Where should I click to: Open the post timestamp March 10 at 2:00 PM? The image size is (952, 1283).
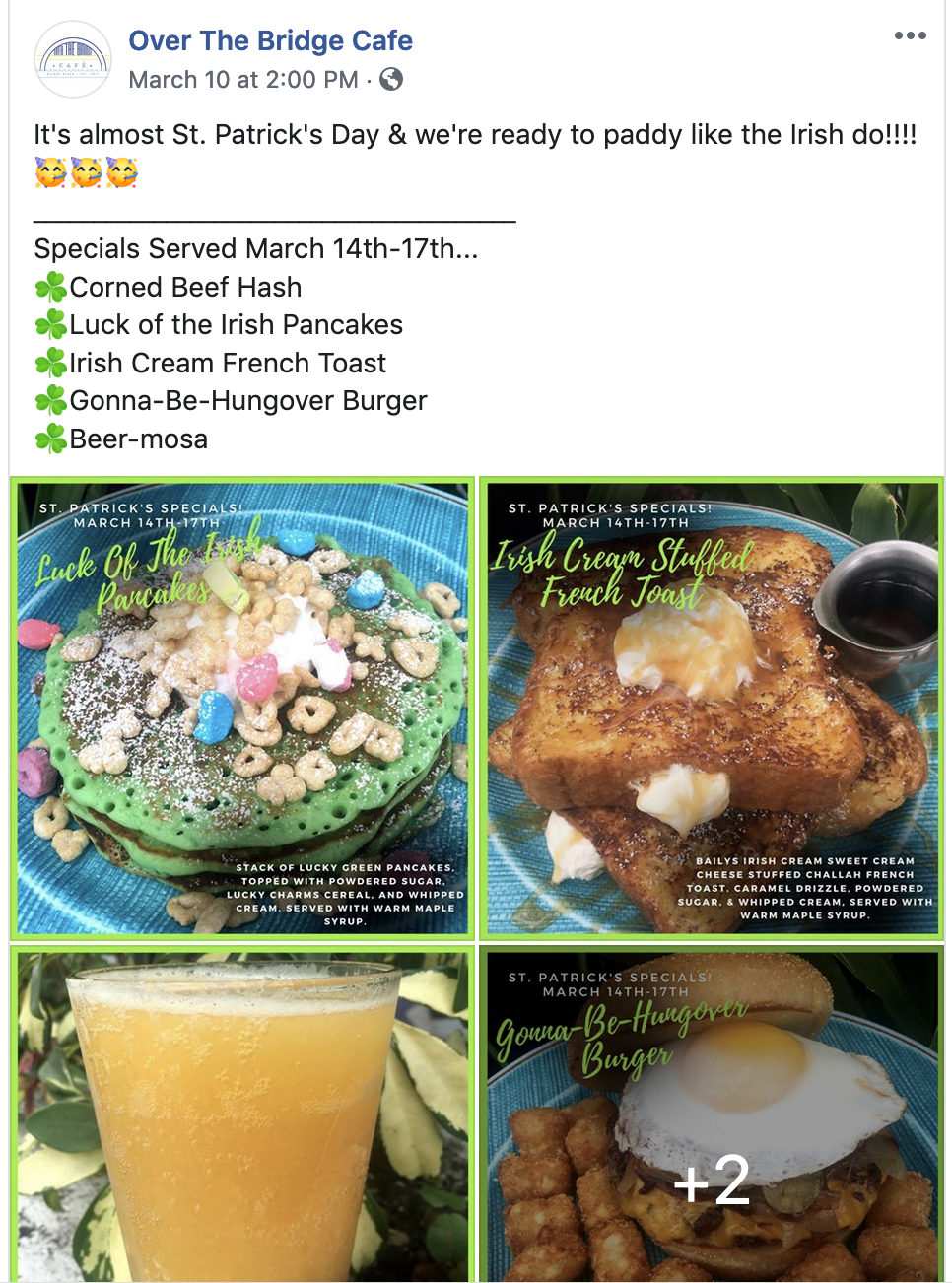click(243, 80)
